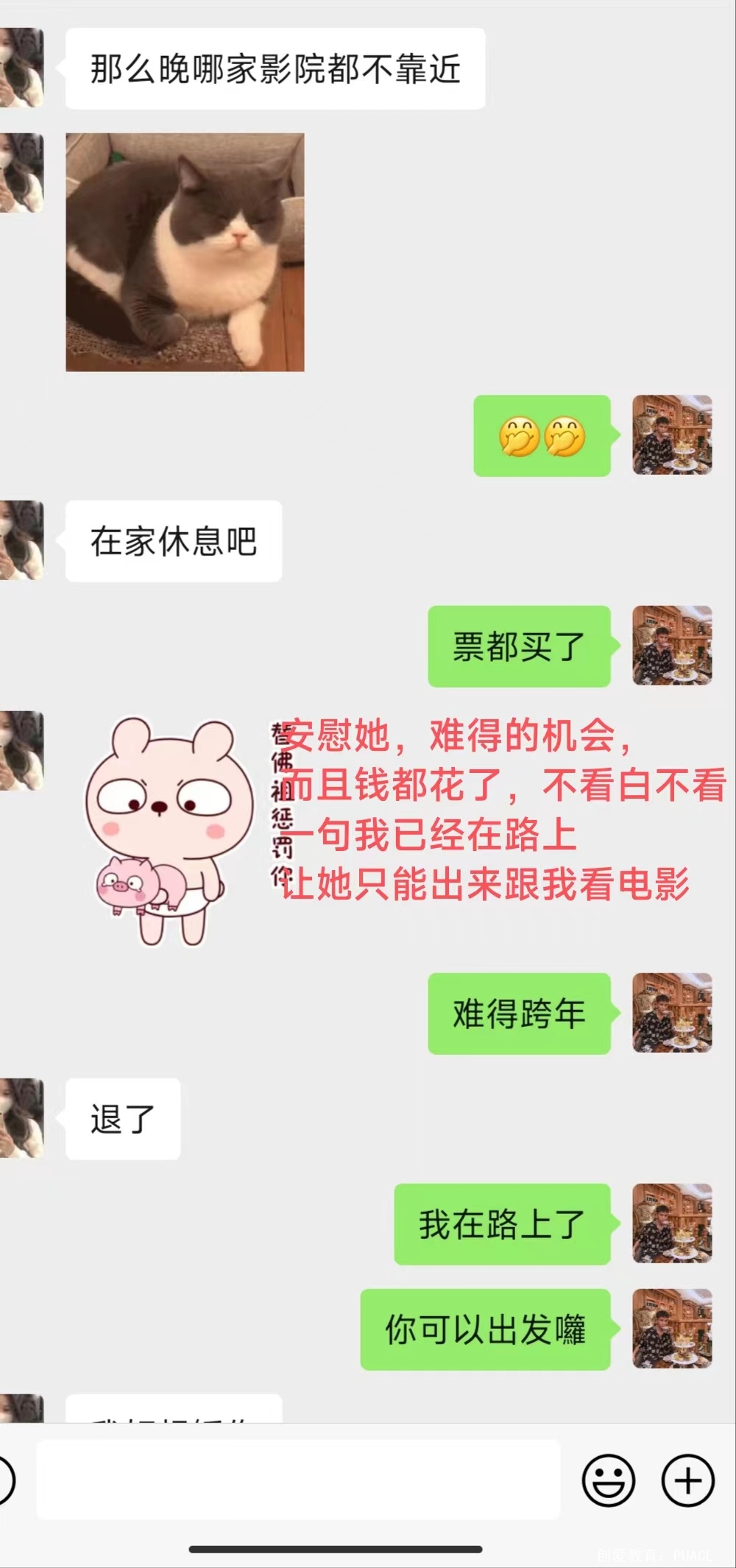The height and width of the screenshot is (1568, 736).
Task: Tap the message input field
Action: [x=298, y=1480]
